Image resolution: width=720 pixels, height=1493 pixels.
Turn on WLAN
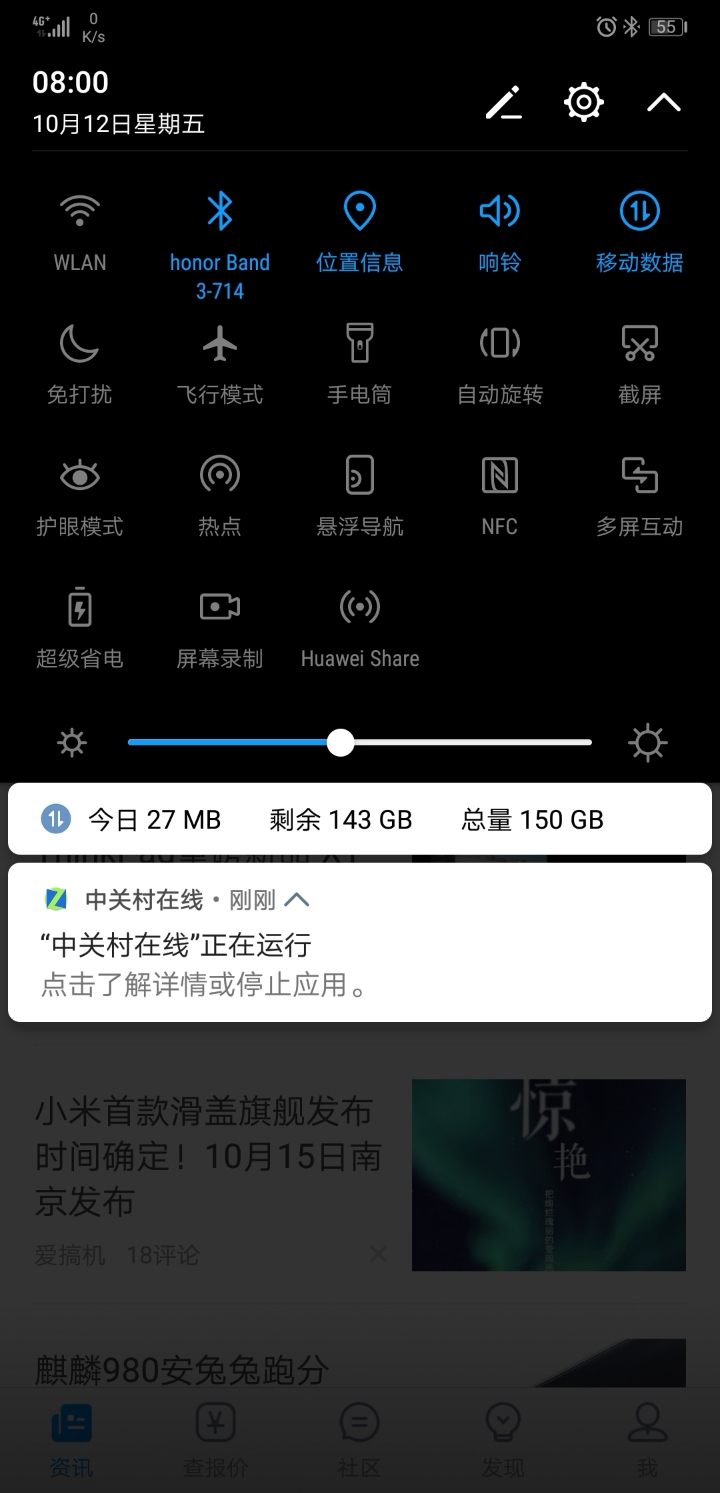80,212
